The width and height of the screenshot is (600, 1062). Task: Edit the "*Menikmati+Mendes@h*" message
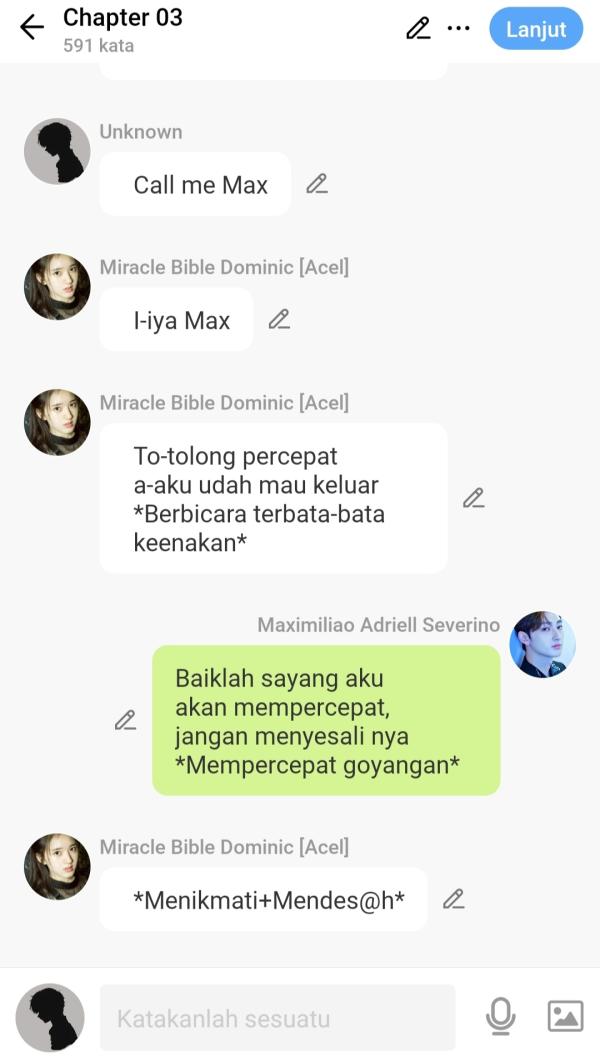click(454, 899)
